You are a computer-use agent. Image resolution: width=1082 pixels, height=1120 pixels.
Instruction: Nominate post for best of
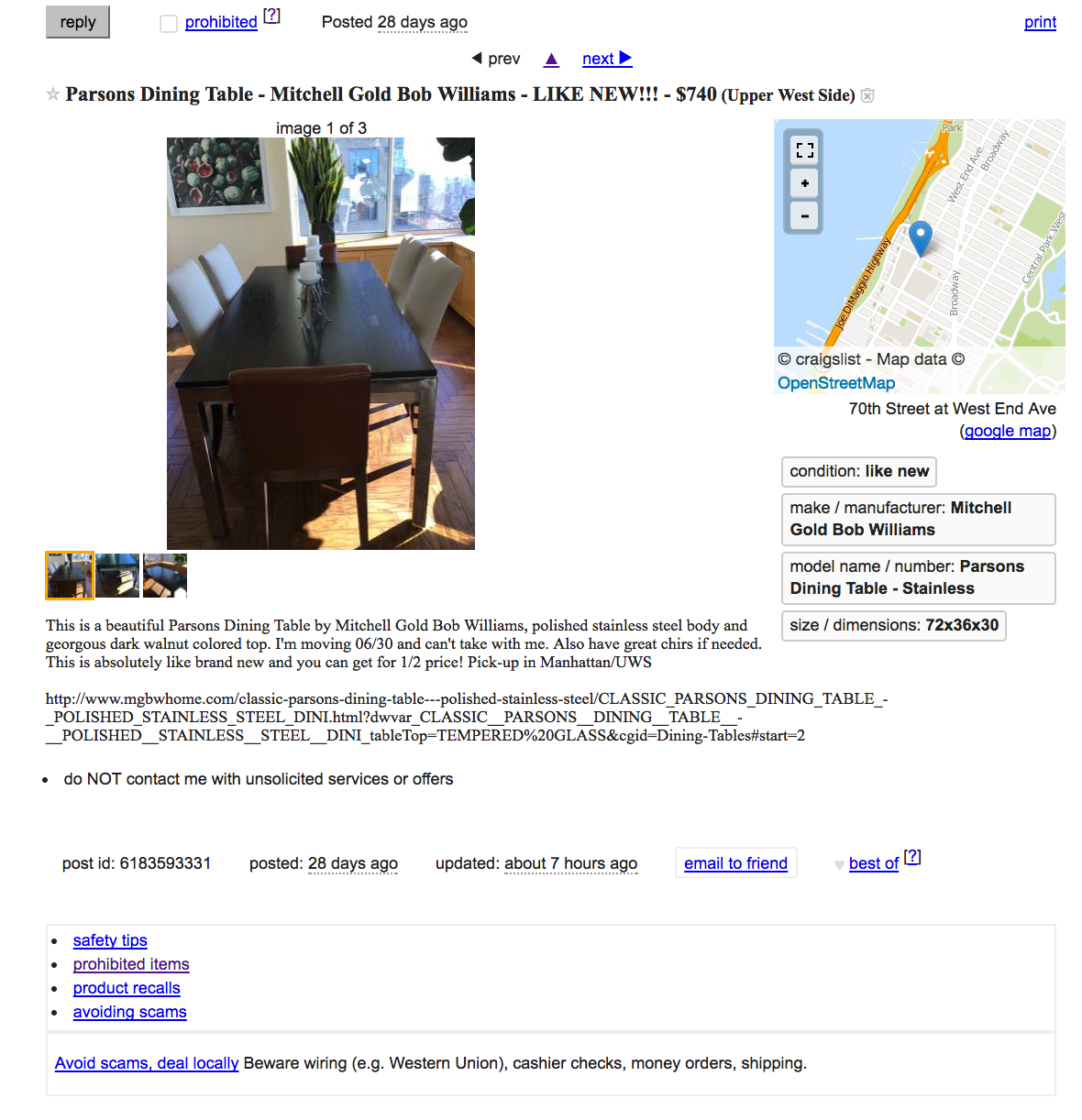pyautogui.click(x=873, y=863)
